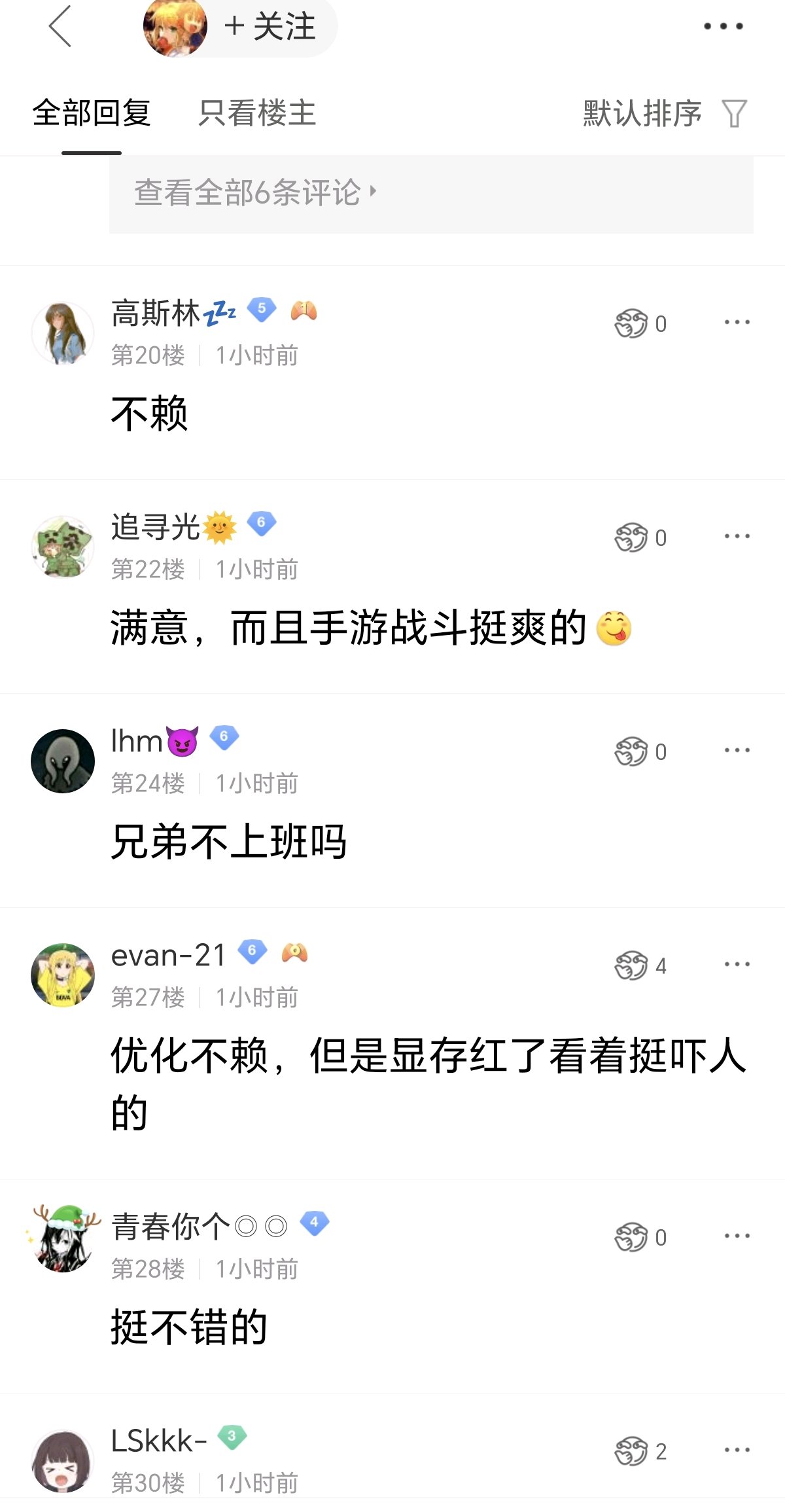This screenshot has width=785, height=1512.
Task: Switch to the 只看楼主 tab
Action: 257,113
